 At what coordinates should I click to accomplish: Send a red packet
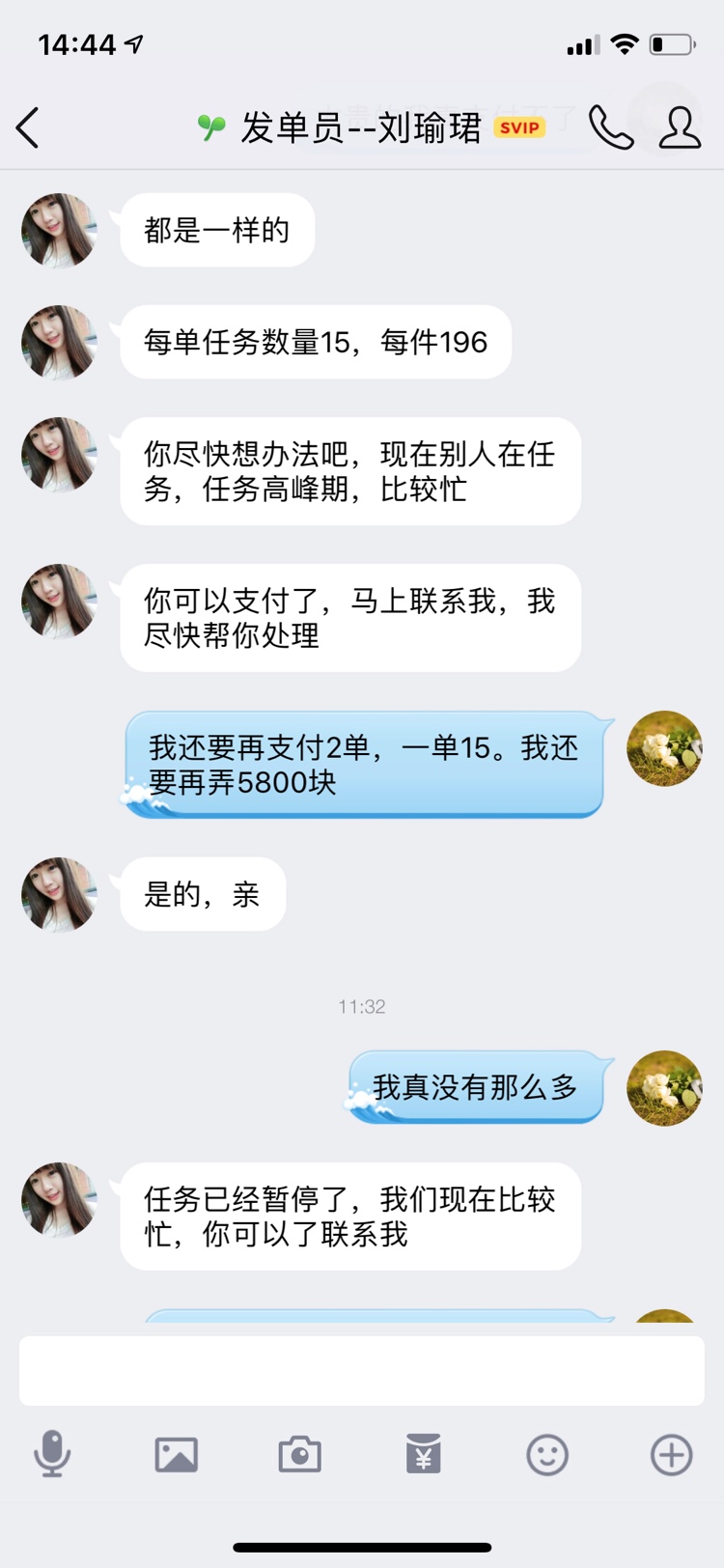tap(424, 1454)
